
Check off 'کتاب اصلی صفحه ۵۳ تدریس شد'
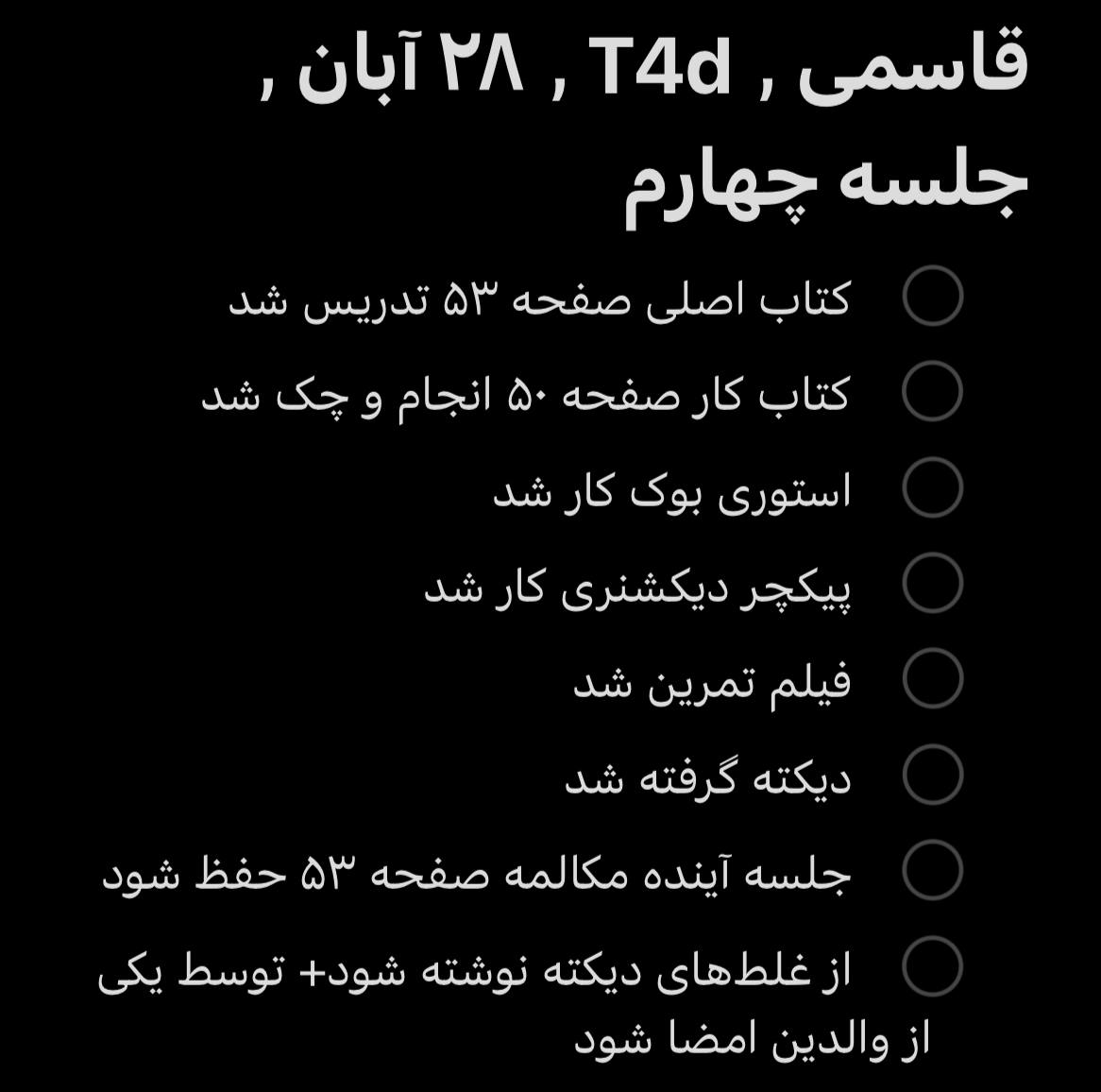932,296
